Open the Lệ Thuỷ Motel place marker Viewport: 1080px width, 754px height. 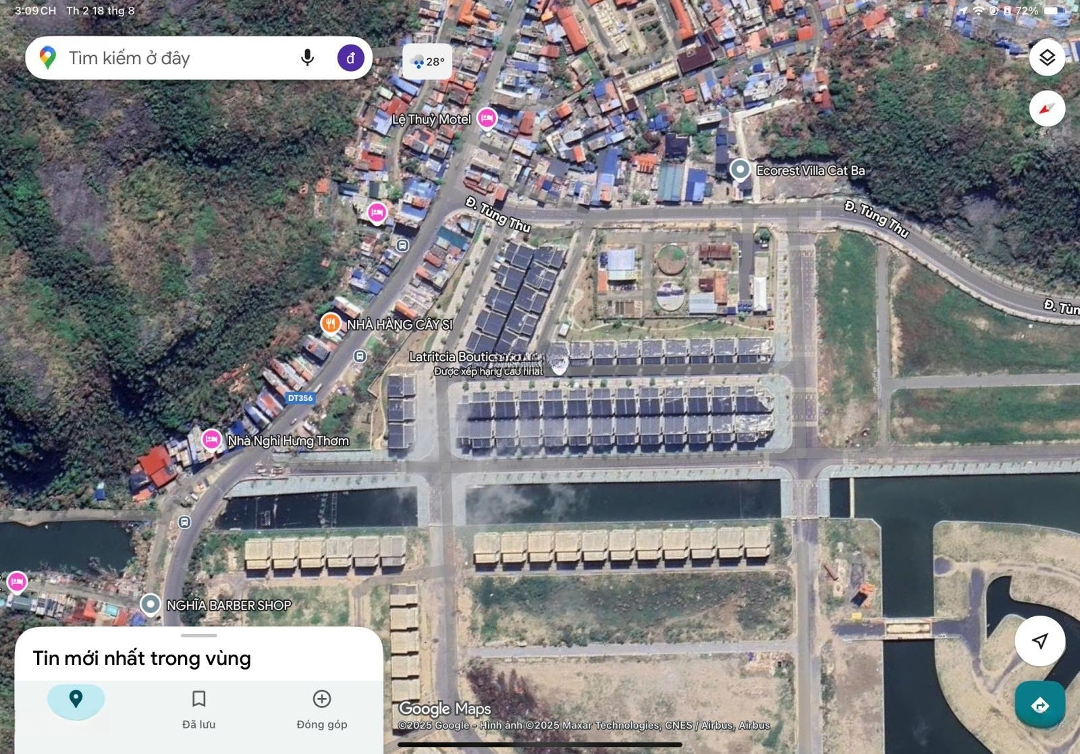[x=486, y=119]
